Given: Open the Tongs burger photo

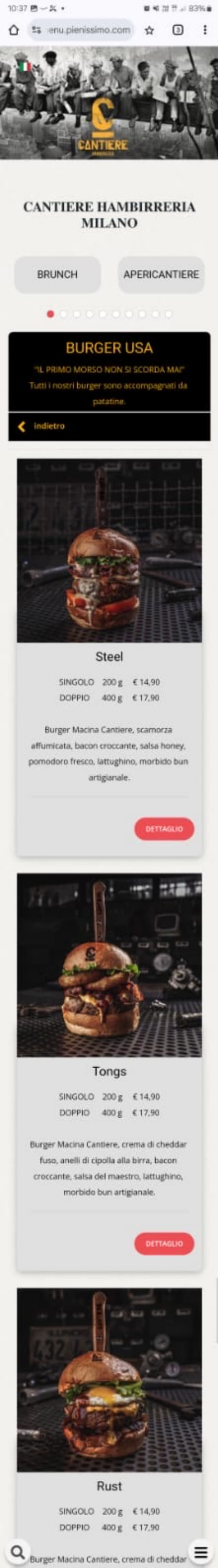Looking at the screenshot, I should (109, 965).
